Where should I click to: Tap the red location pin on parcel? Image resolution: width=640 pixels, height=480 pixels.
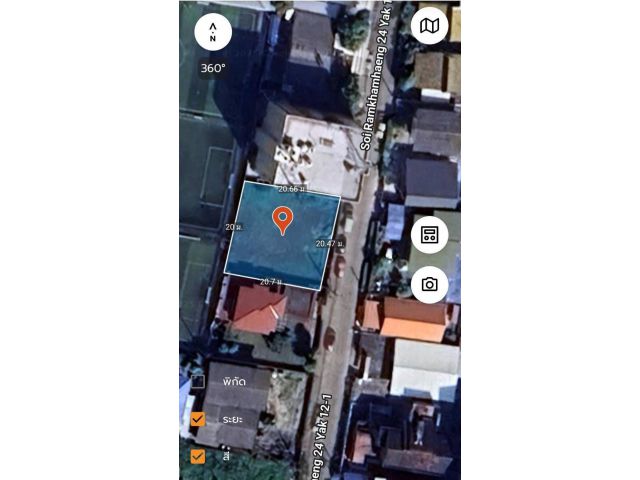pyautogui.click(x=283, y=219)
